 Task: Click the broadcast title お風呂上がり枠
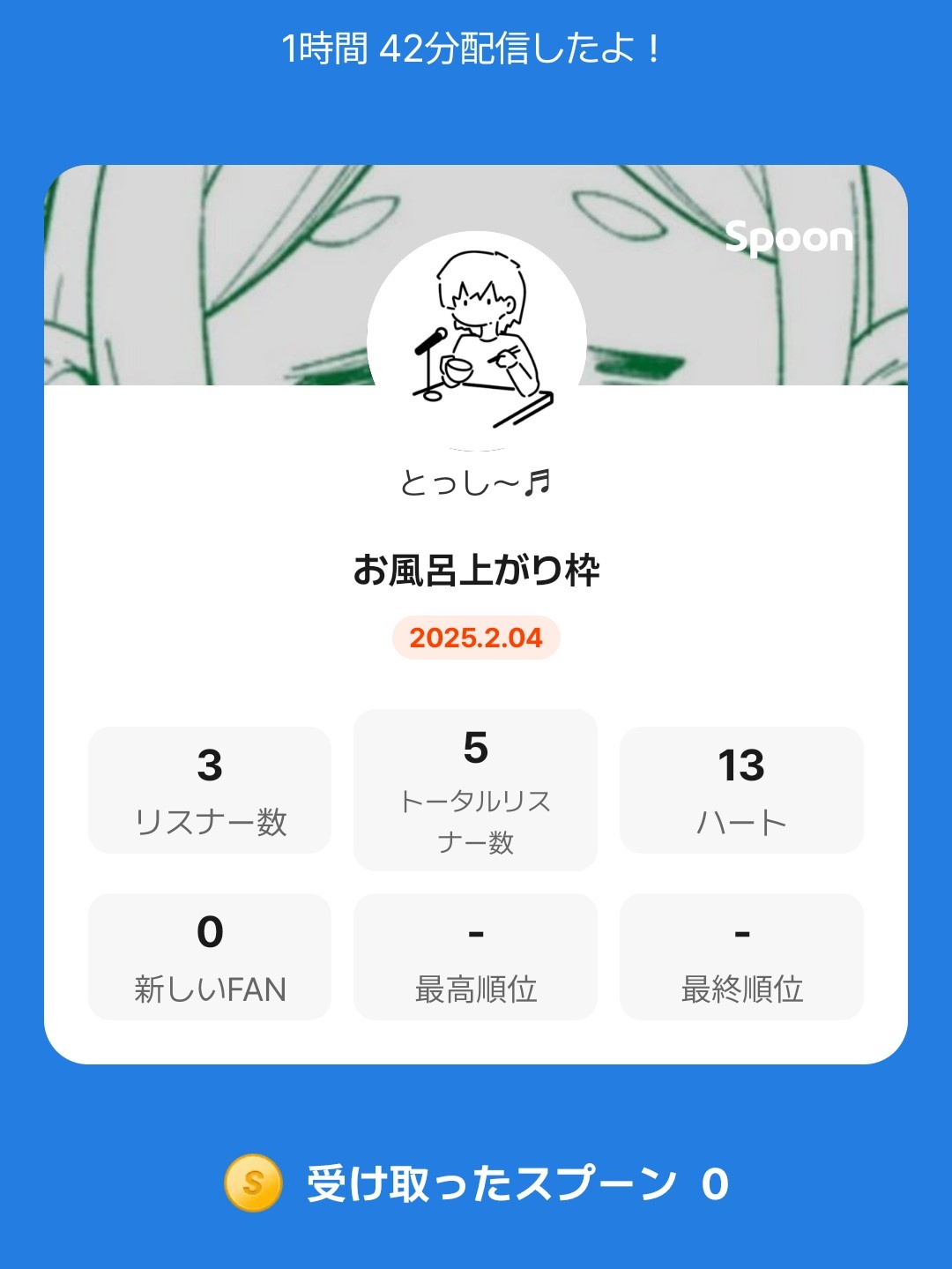point(476,570)
